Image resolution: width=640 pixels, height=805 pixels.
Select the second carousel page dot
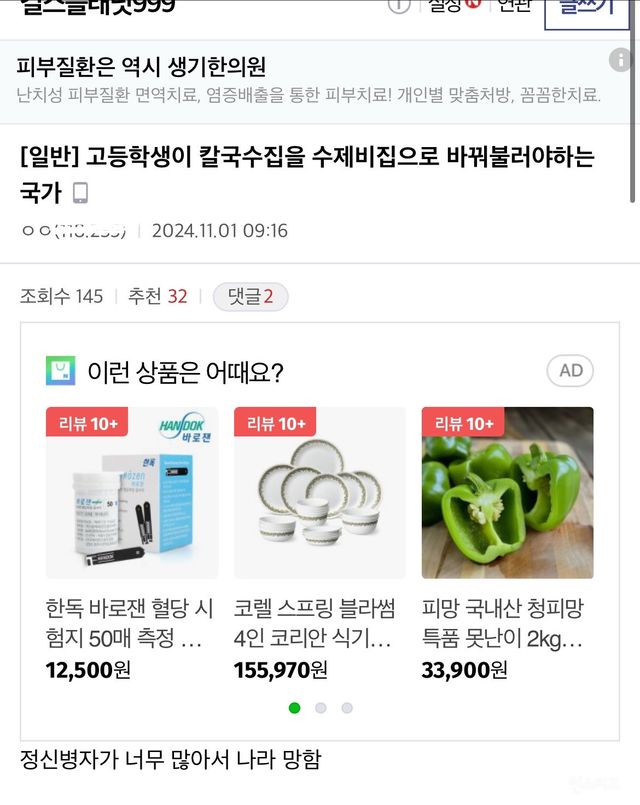click(x=321, y=708)
